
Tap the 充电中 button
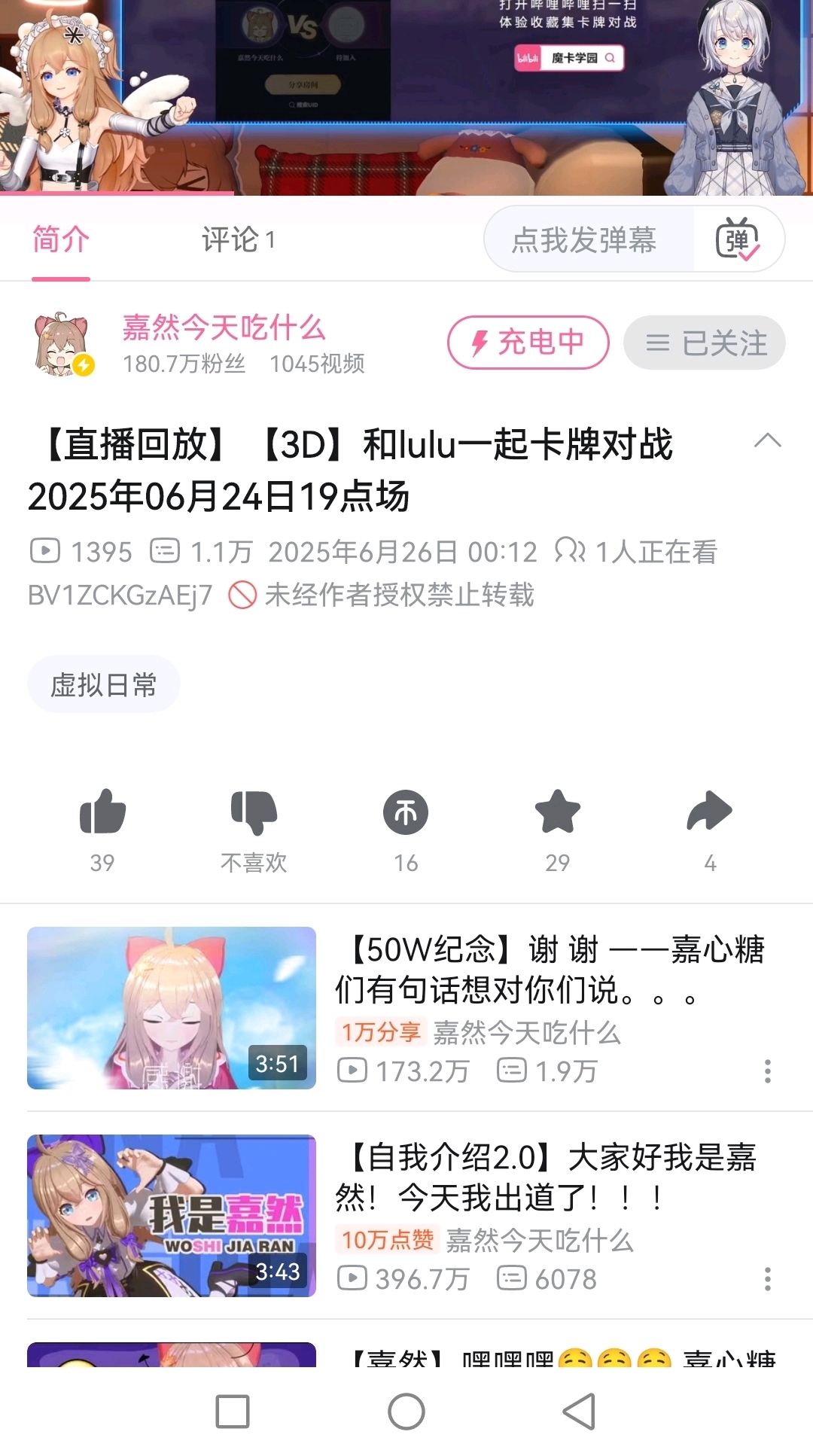[528, 343]
